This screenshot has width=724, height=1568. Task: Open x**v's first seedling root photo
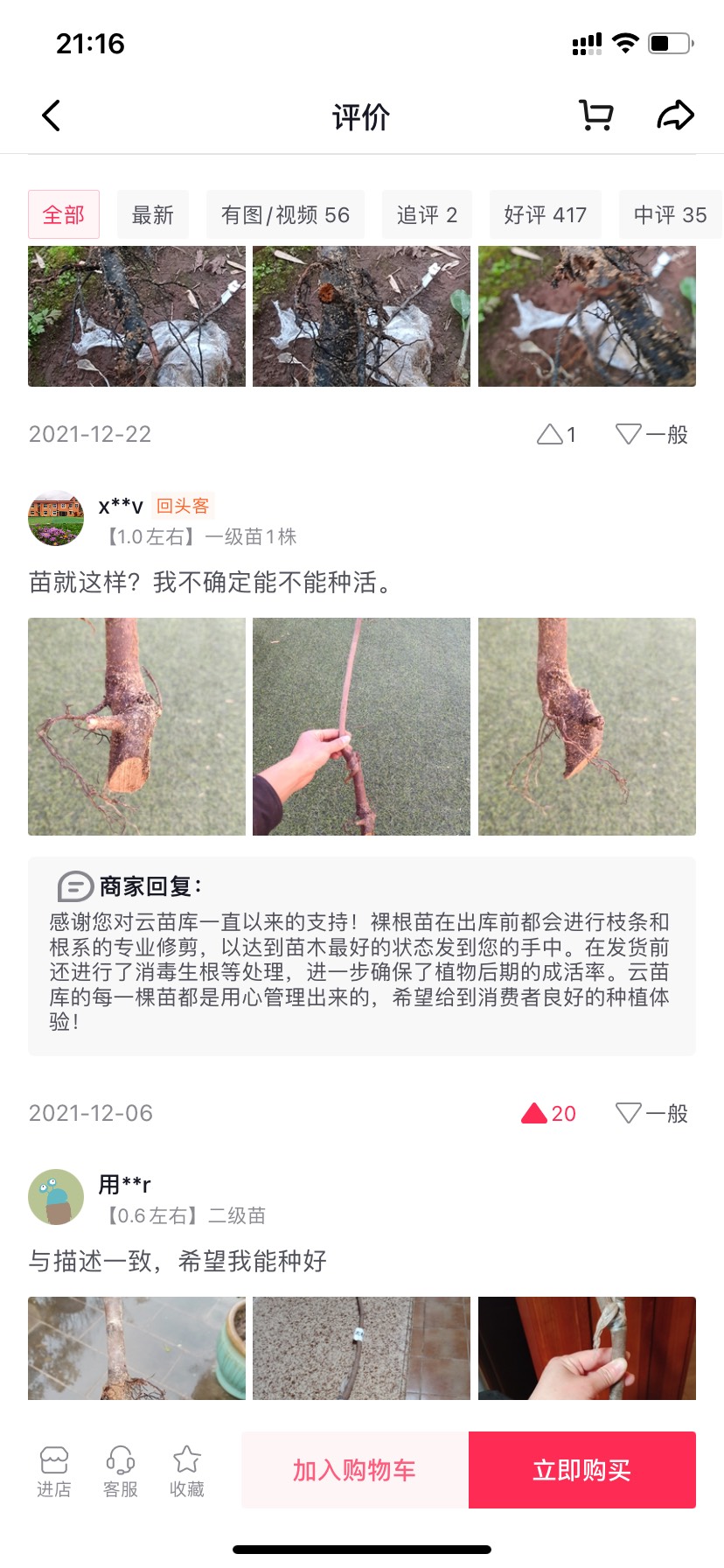tap(136, 726)
